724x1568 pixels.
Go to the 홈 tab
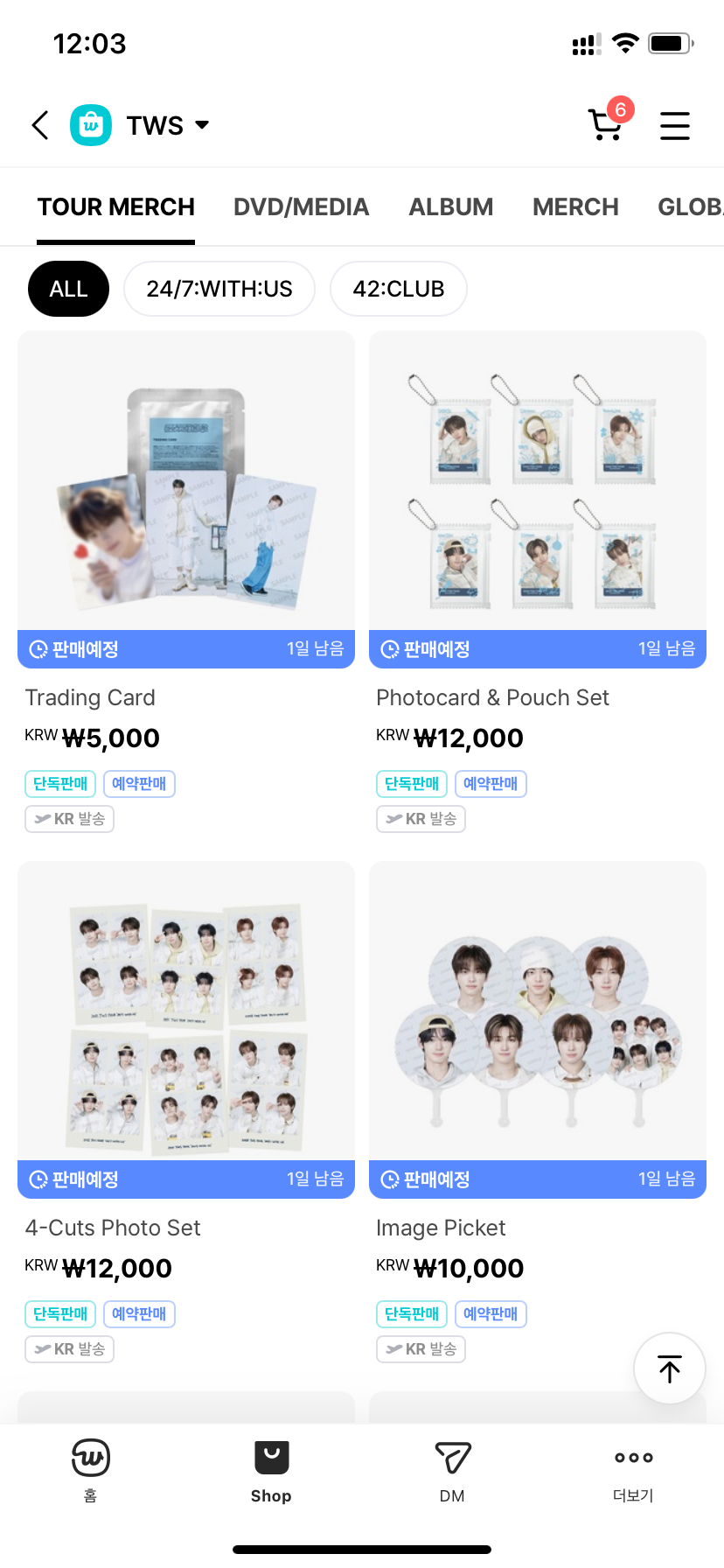pyautogui.click(x=90, y=1469)
